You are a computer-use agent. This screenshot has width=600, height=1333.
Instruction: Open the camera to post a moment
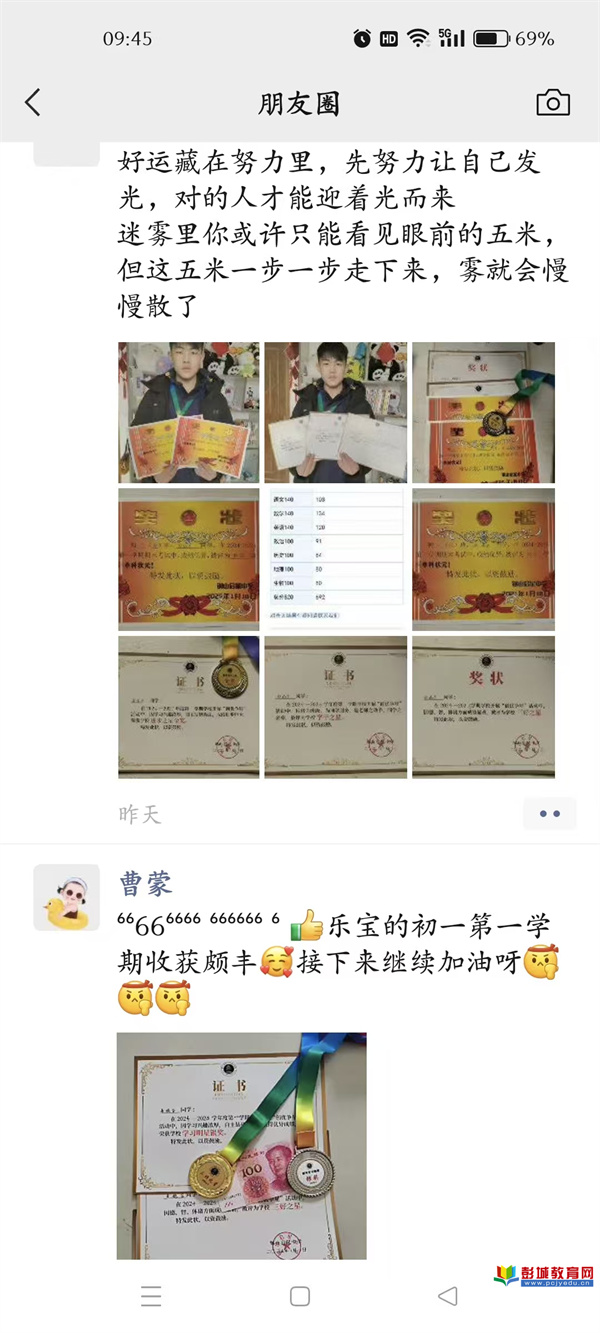(x=553, y=102)
